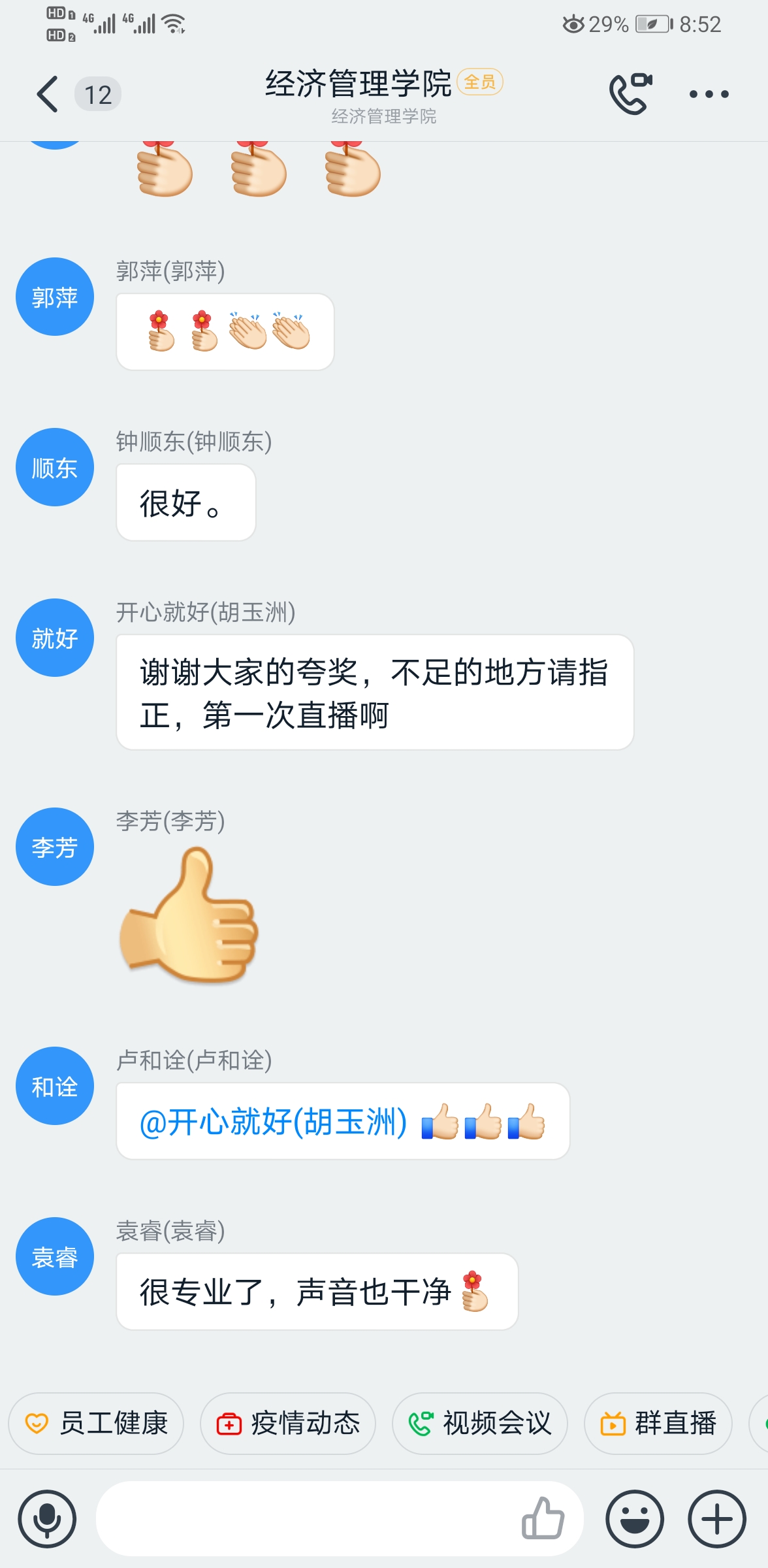
Task: Open 袁睿's avatar
Action: pyautogui.click(x=55, y=1256)
